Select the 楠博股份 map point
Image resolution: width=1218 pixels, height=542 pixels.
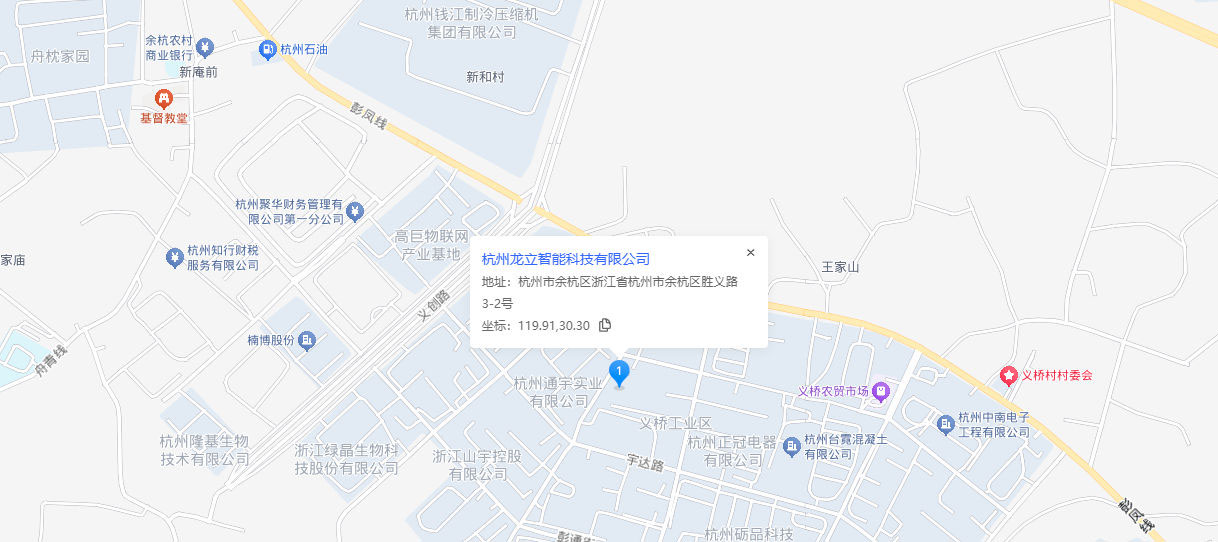pyautogui.click(x=307, y=341)
